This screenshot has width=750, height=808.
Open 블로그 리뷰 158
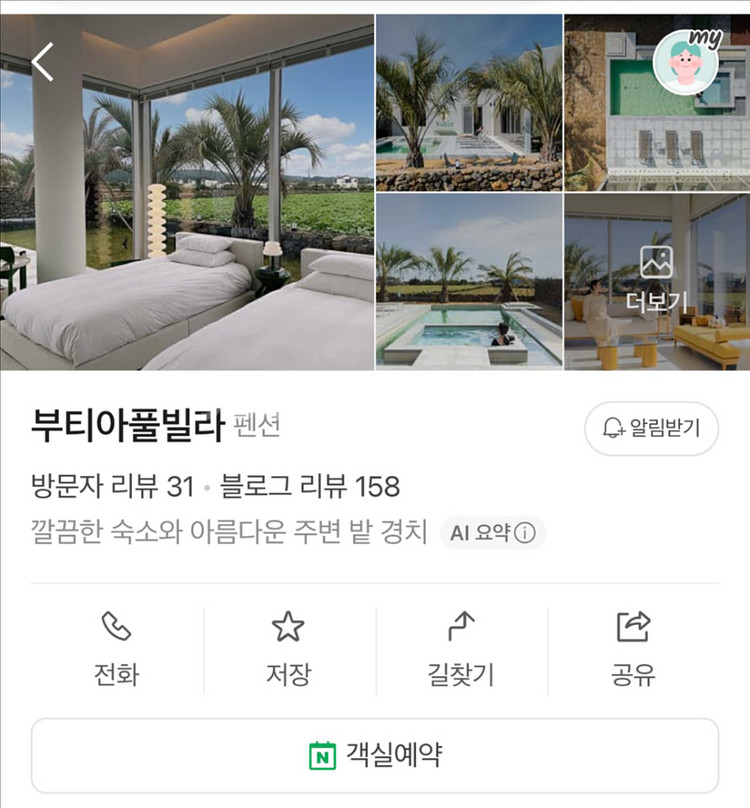tap(310, 486)
